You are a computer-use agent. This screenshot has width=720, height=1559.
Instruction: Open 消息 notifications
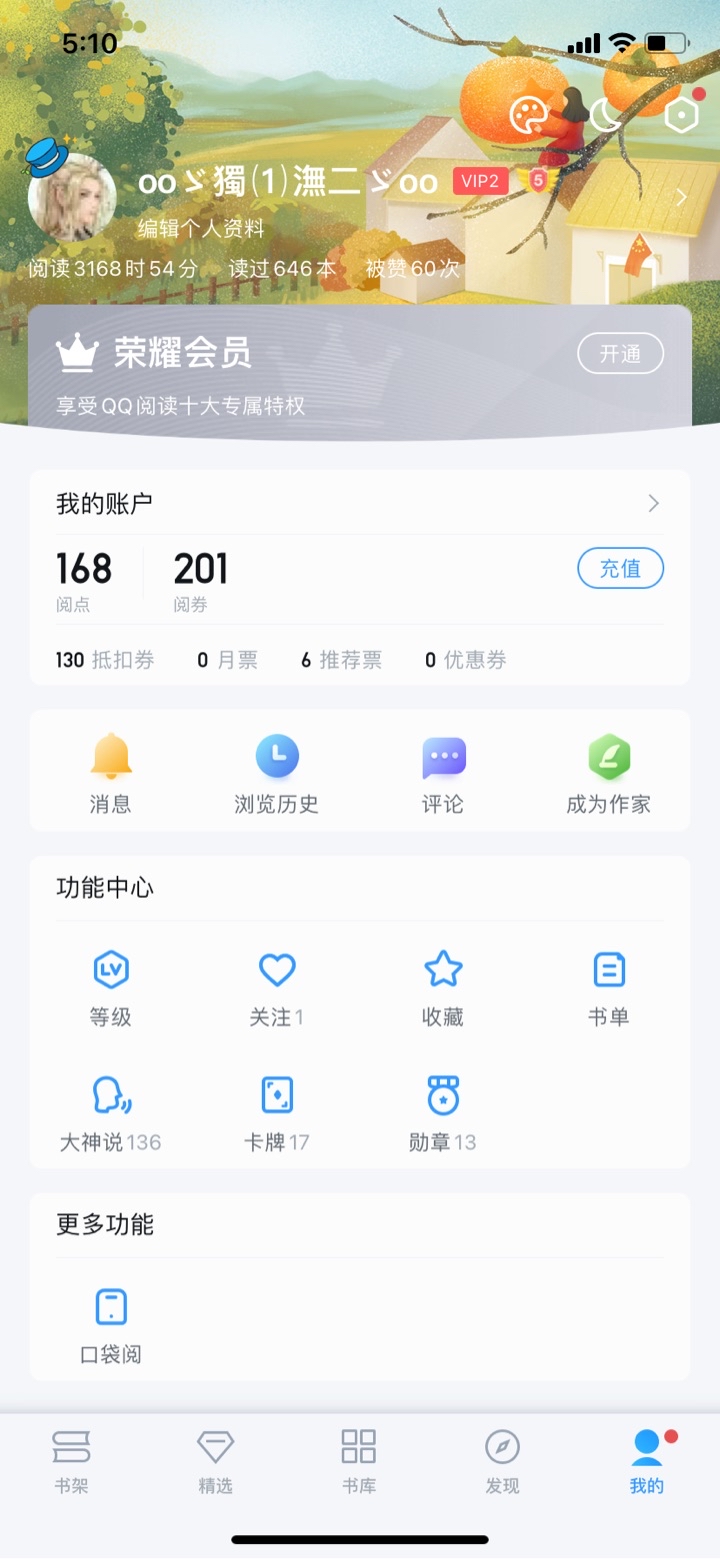[x=111, y=774]
